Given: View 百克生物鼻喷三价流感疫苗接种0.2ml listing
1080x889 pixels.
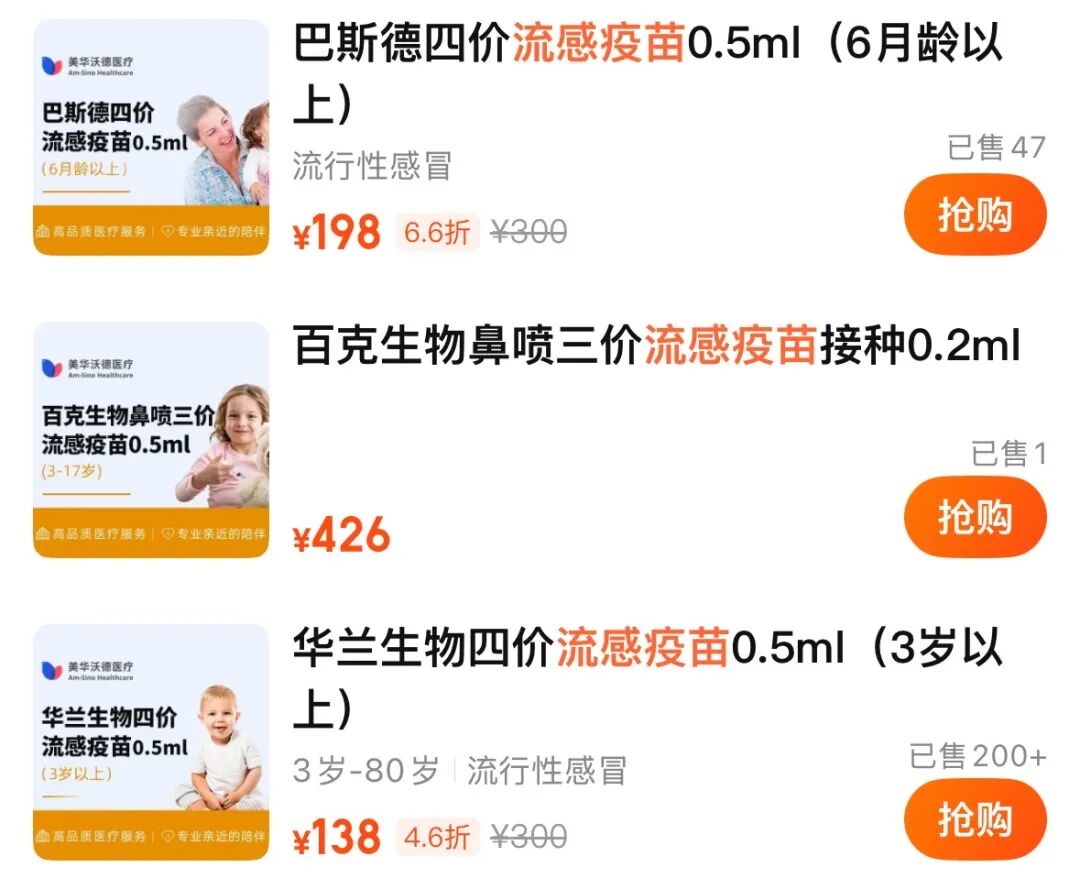Looking at the screenshot, I should click(656, 348).
